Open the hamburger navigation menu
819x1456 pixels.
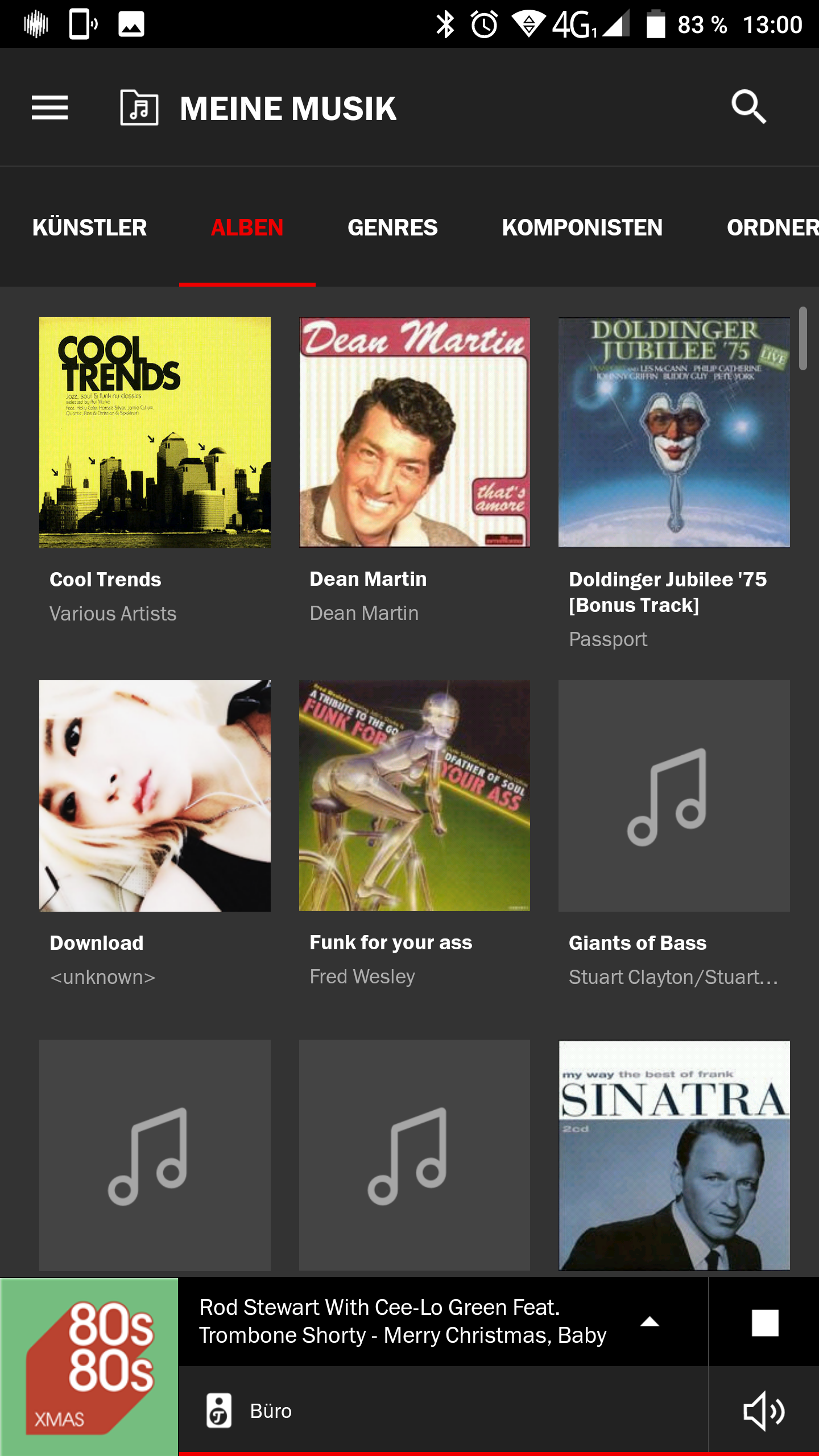coord(50,108)
